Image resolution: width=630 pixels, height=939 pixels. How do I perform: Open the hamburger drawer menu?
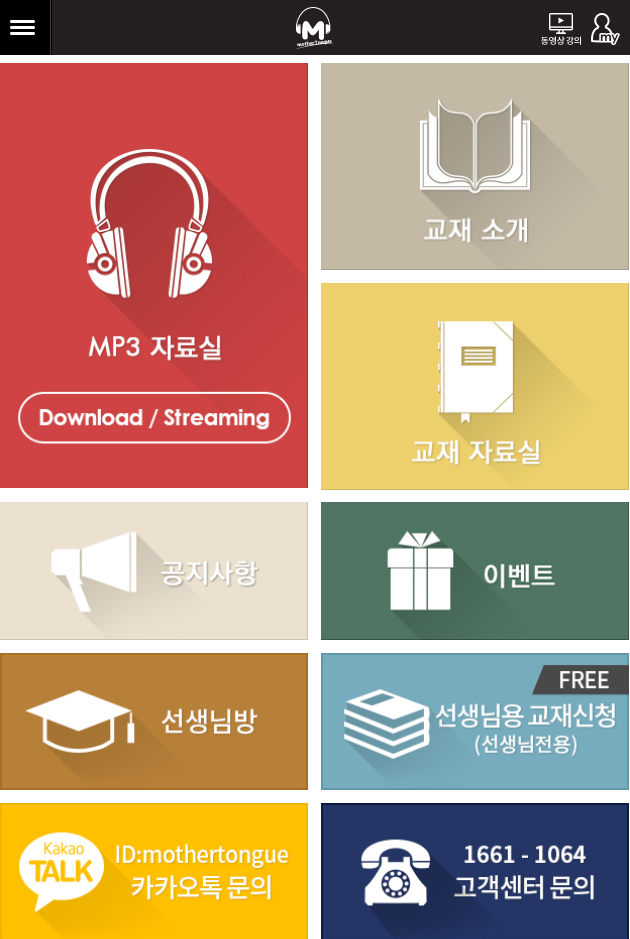click(23, 27)
